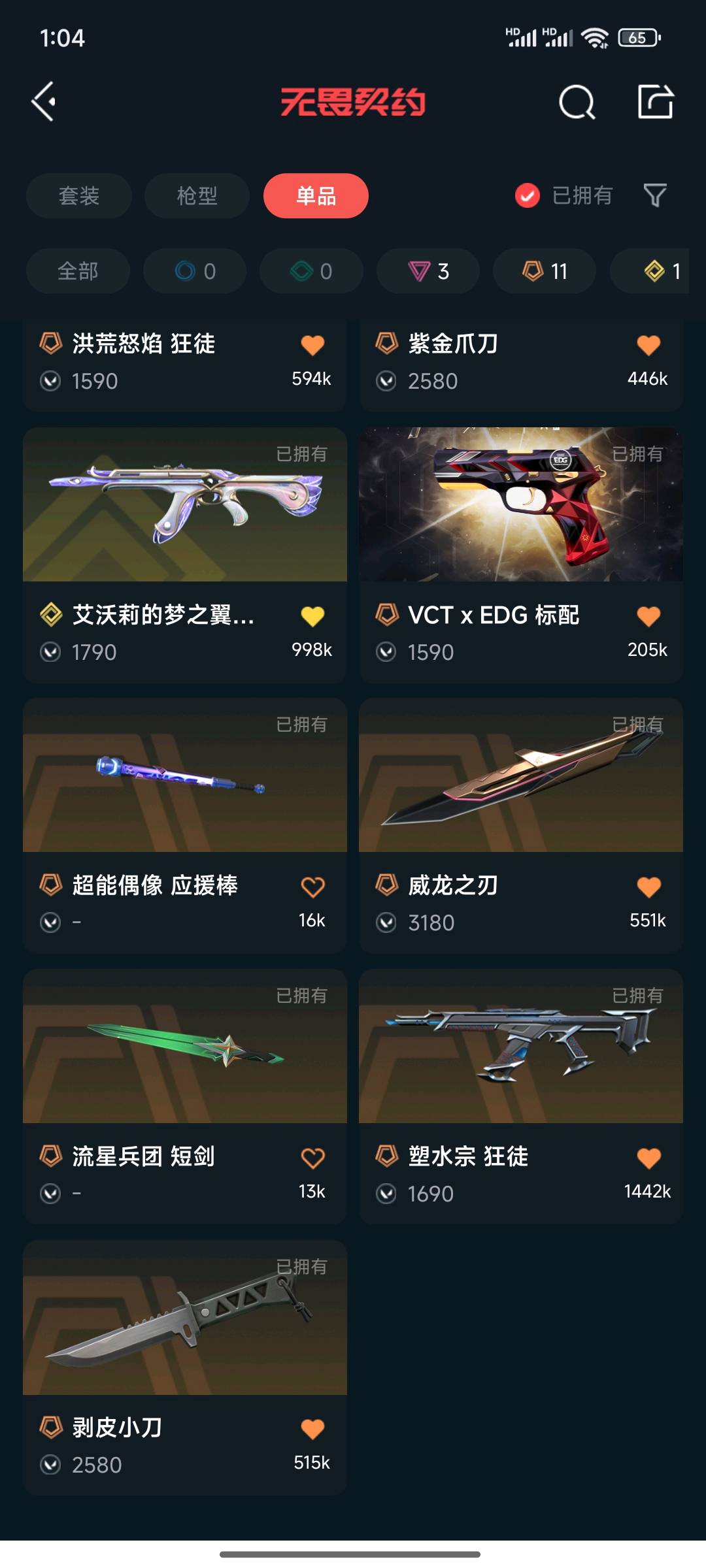The height and width of the screenshot is (1568, 706).
Task: Select the 全部 rarity chip
Action: coord(78,271)
